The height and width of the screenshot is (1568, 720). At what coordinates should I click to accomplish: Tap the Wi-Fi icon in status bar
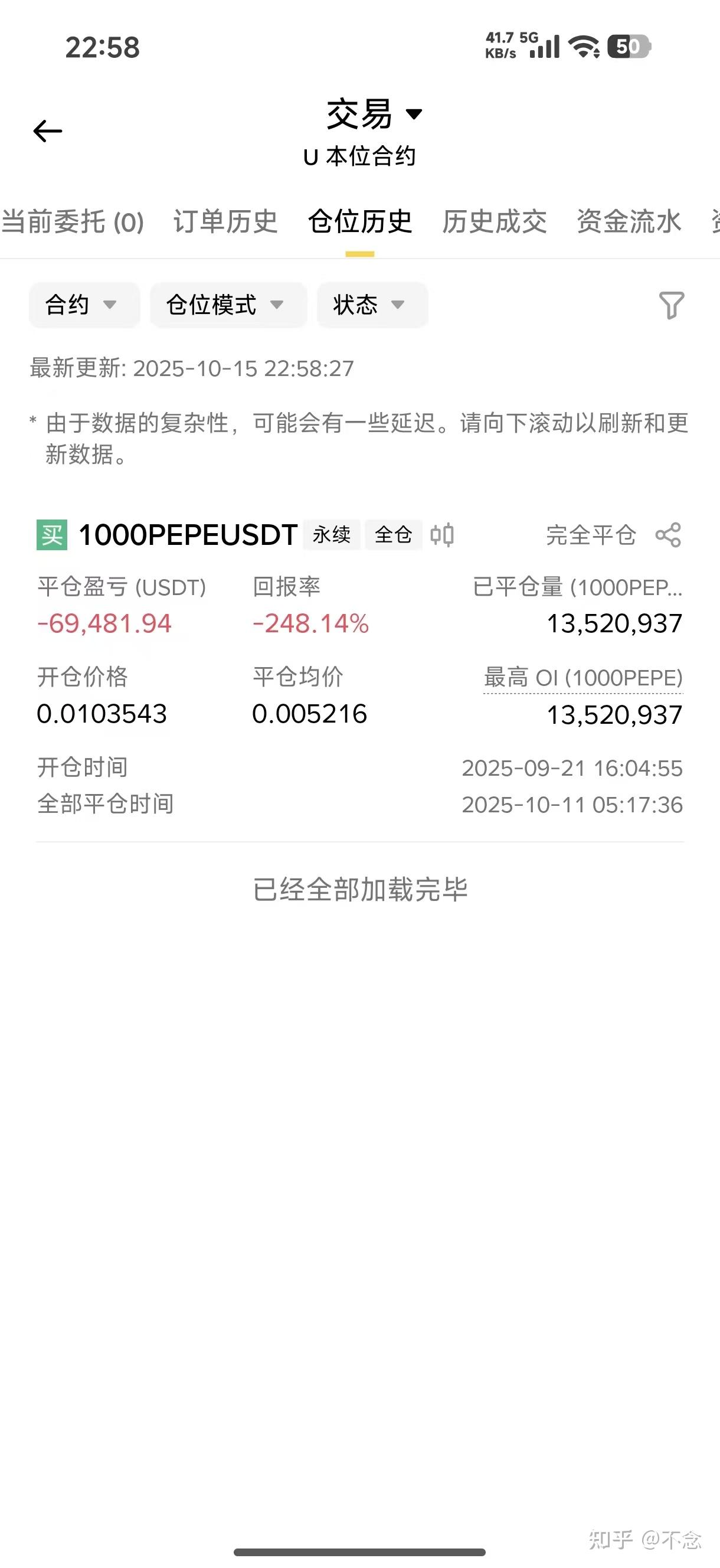pyautogui.click(x=585, y=47)
